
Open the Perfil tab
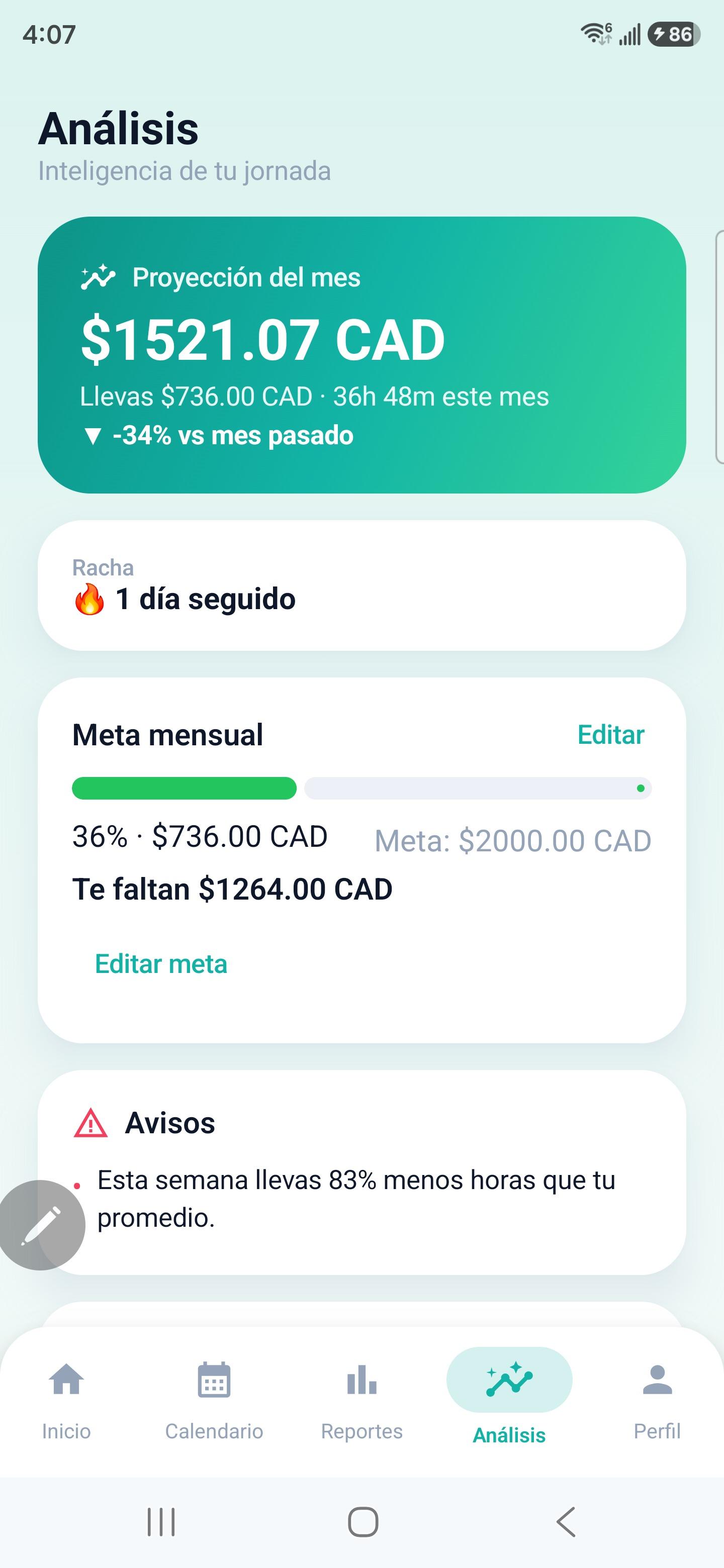coord(657,1401)
